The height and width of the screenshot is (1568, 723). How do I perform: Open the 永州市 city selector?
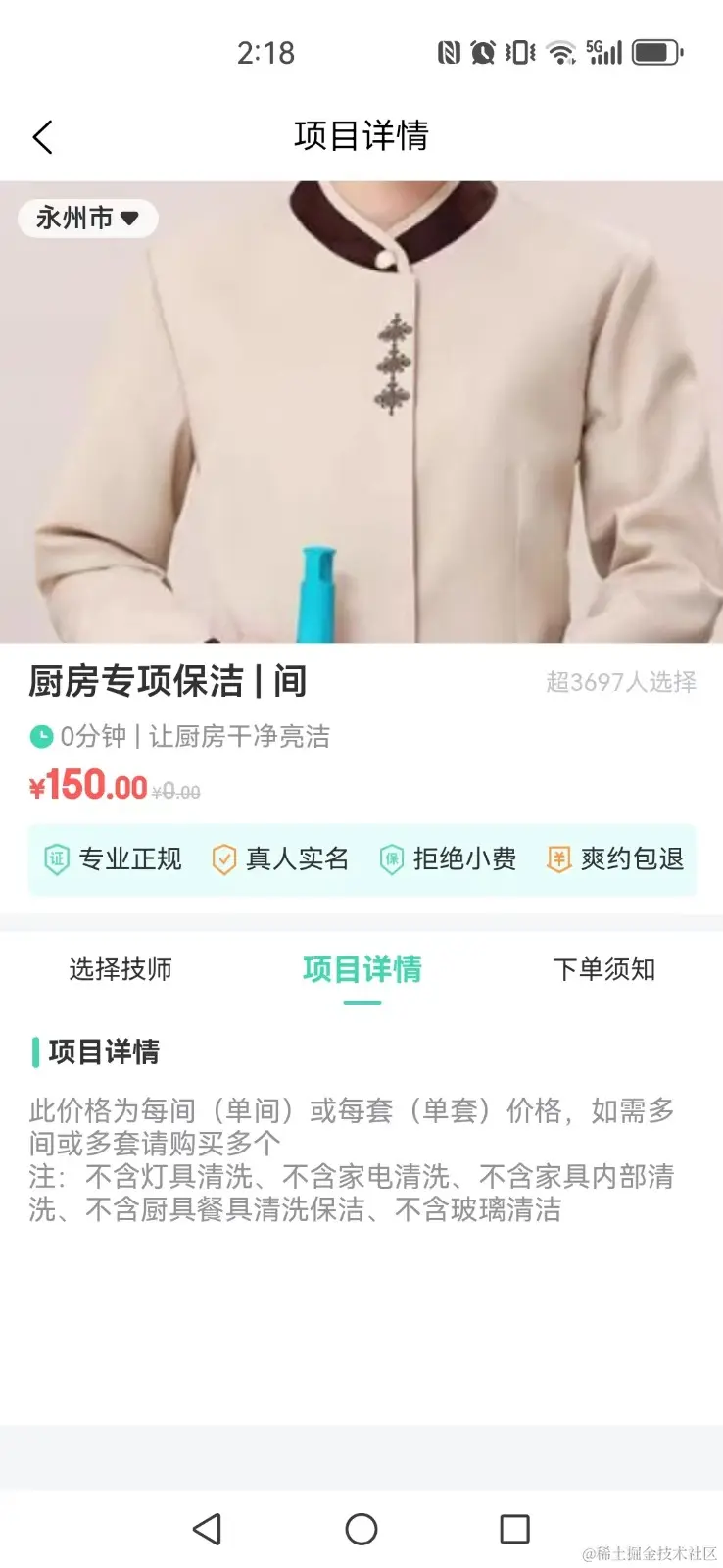(x=87, y=218)
